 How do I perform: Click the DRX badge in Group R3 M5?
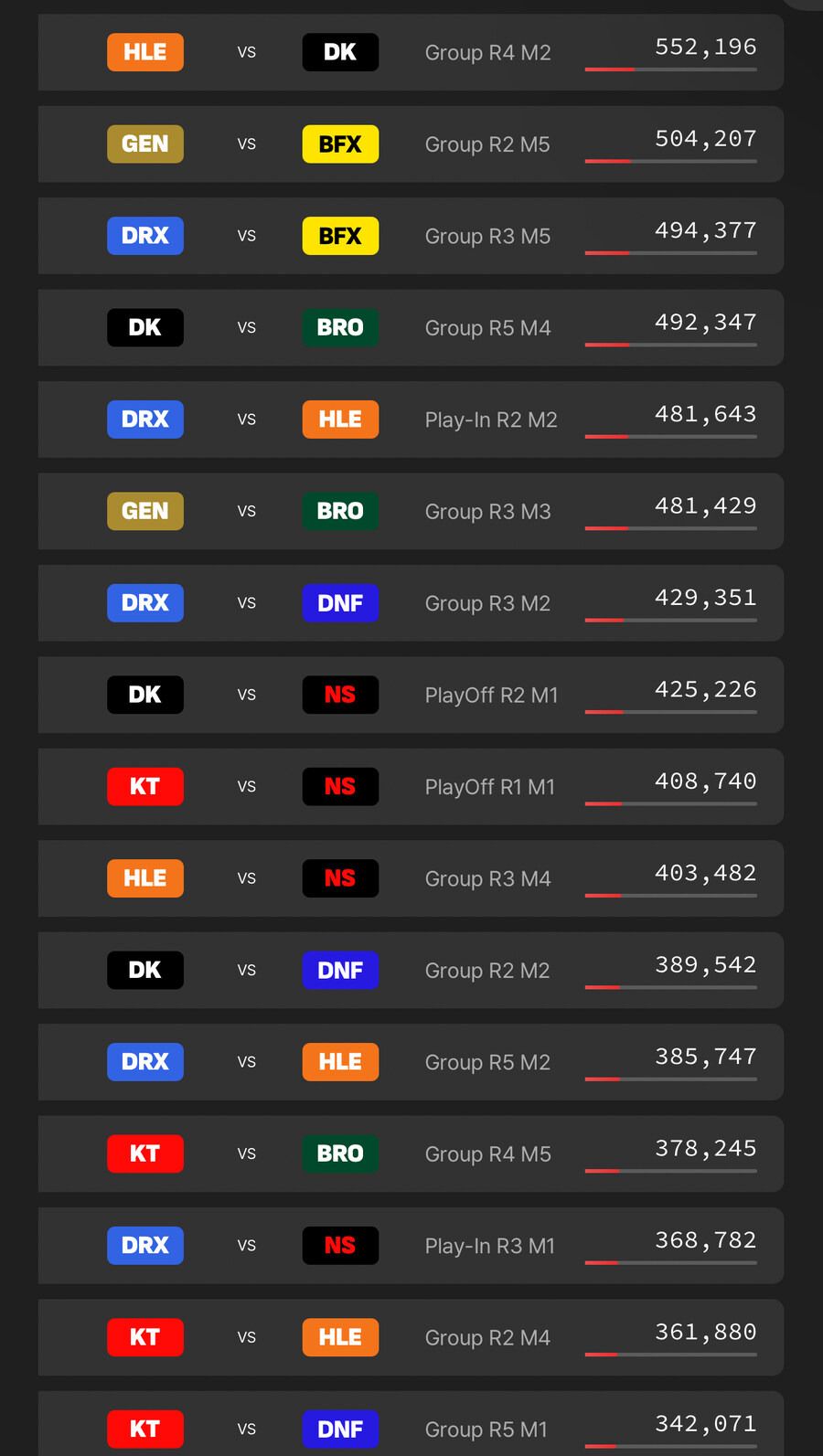(144, 235)
